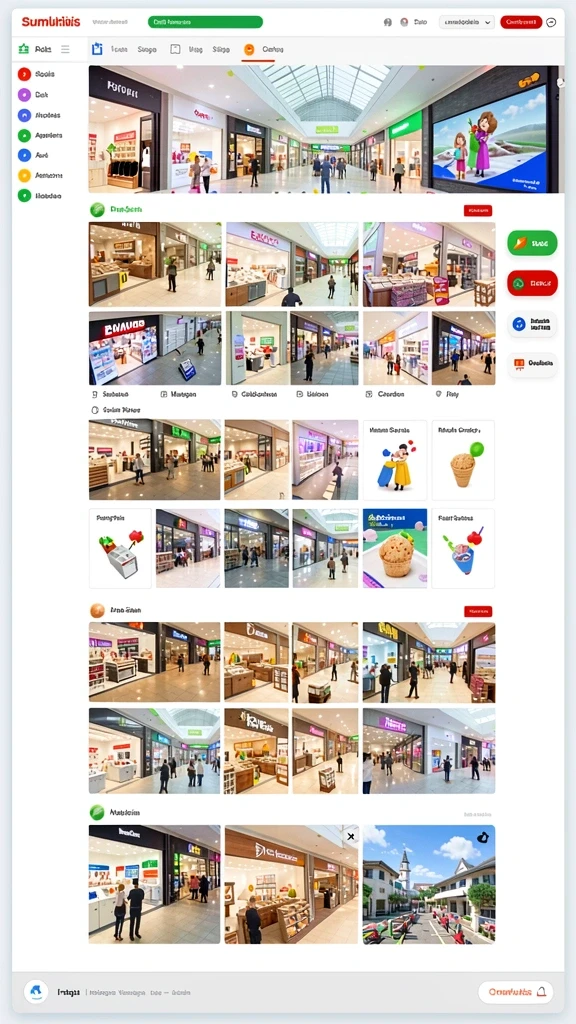
Task: Tap the round blue avatar icon in the bottom bar
Action: click(36, 992)
